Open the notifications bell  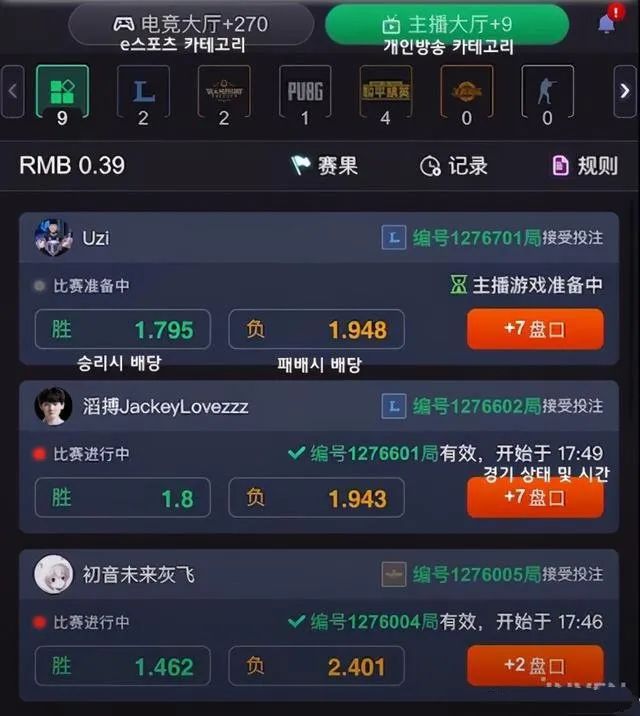606,23
